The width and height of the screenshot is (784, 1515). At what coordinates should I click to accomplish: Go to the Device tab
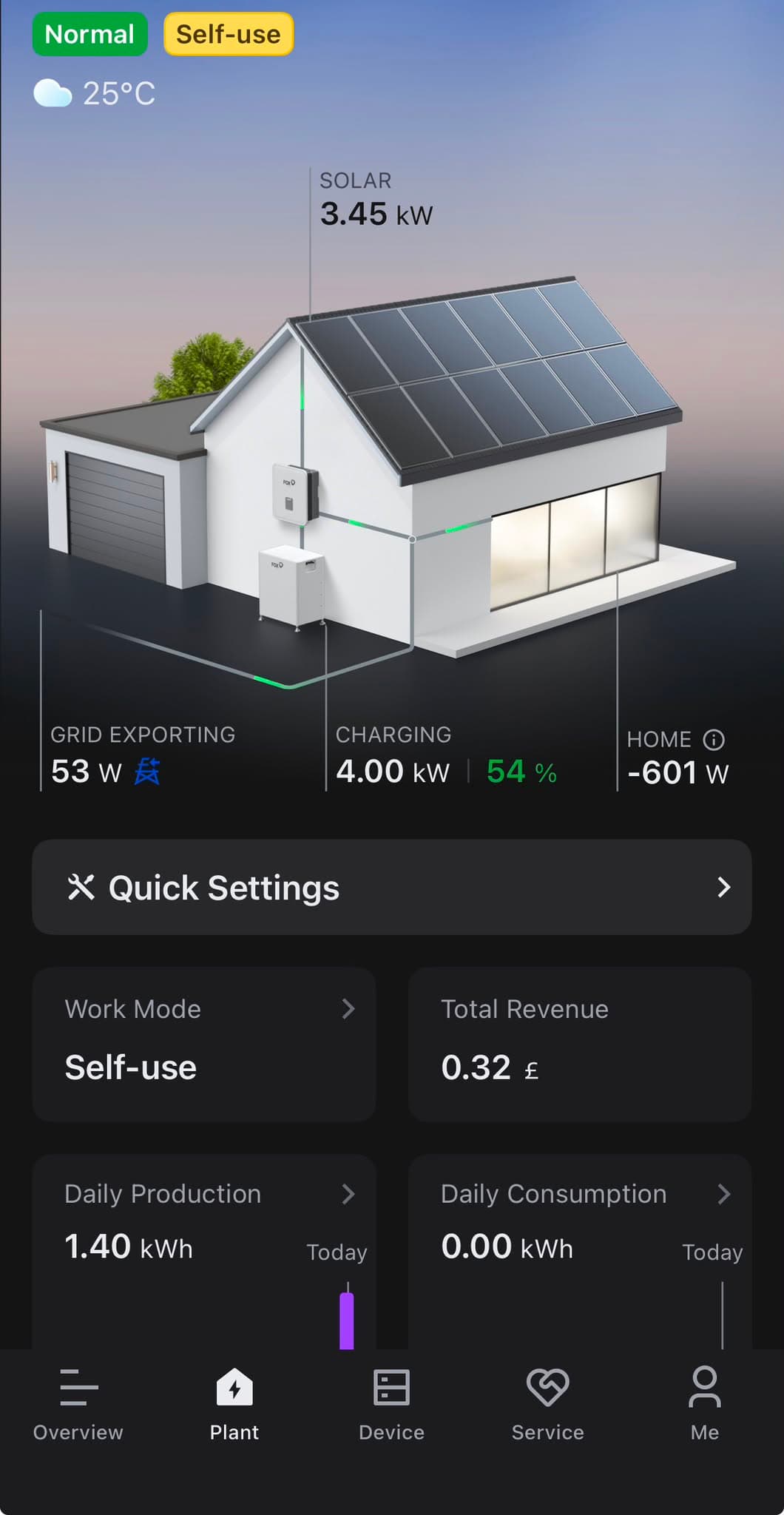(x=391, y=1404)
